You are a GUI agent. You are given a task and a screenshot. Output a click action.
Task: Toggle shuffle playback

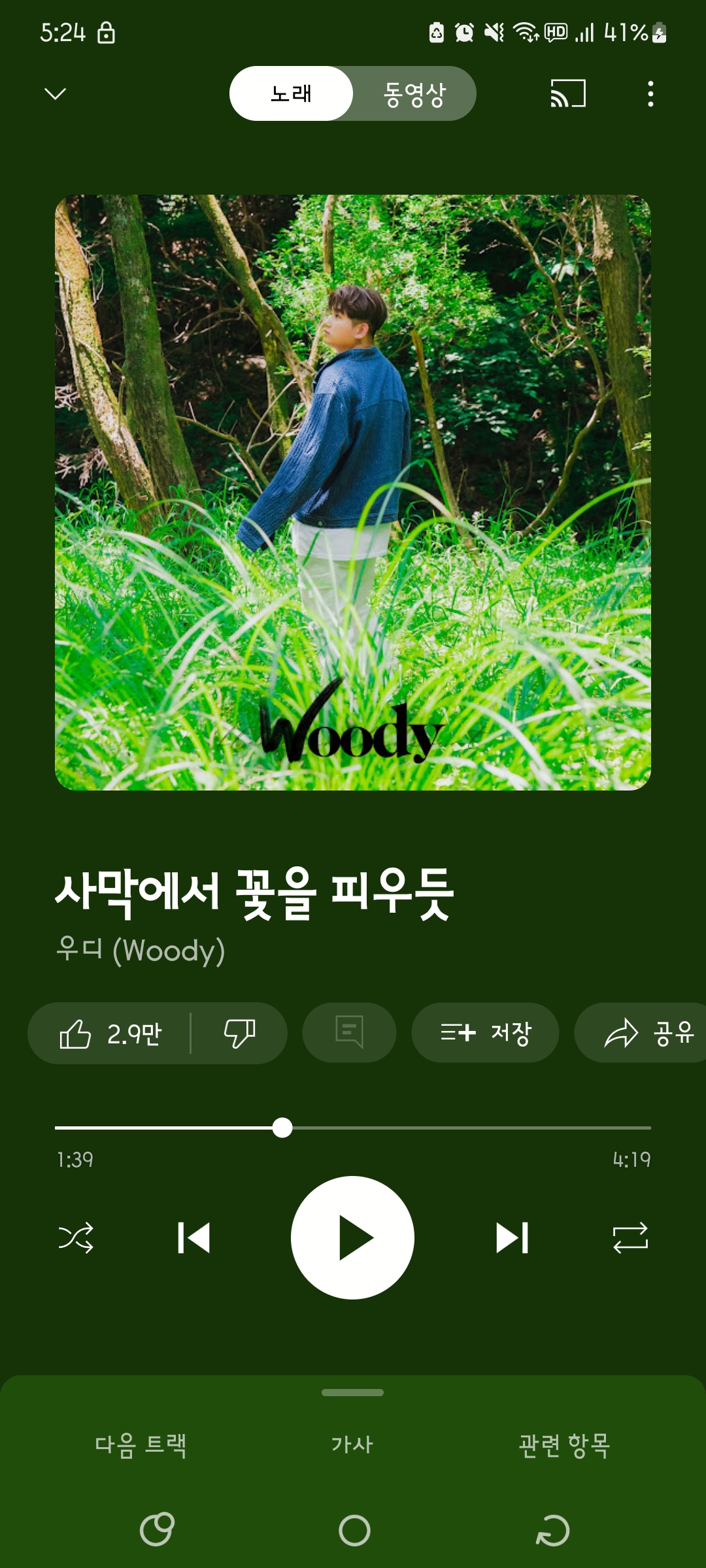pos(76,1237)
